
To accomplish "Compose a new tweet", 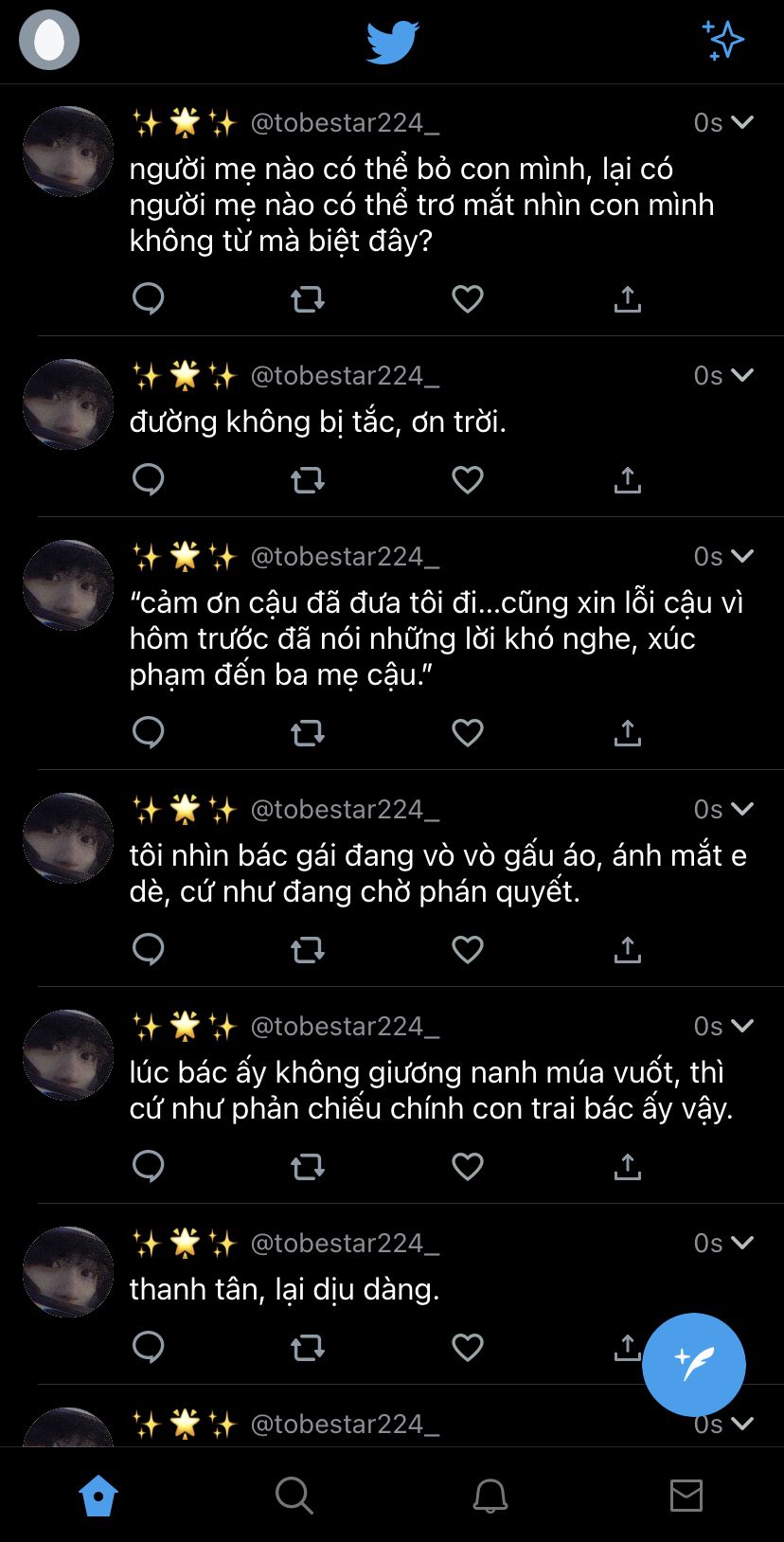I will coord(694,1364).
